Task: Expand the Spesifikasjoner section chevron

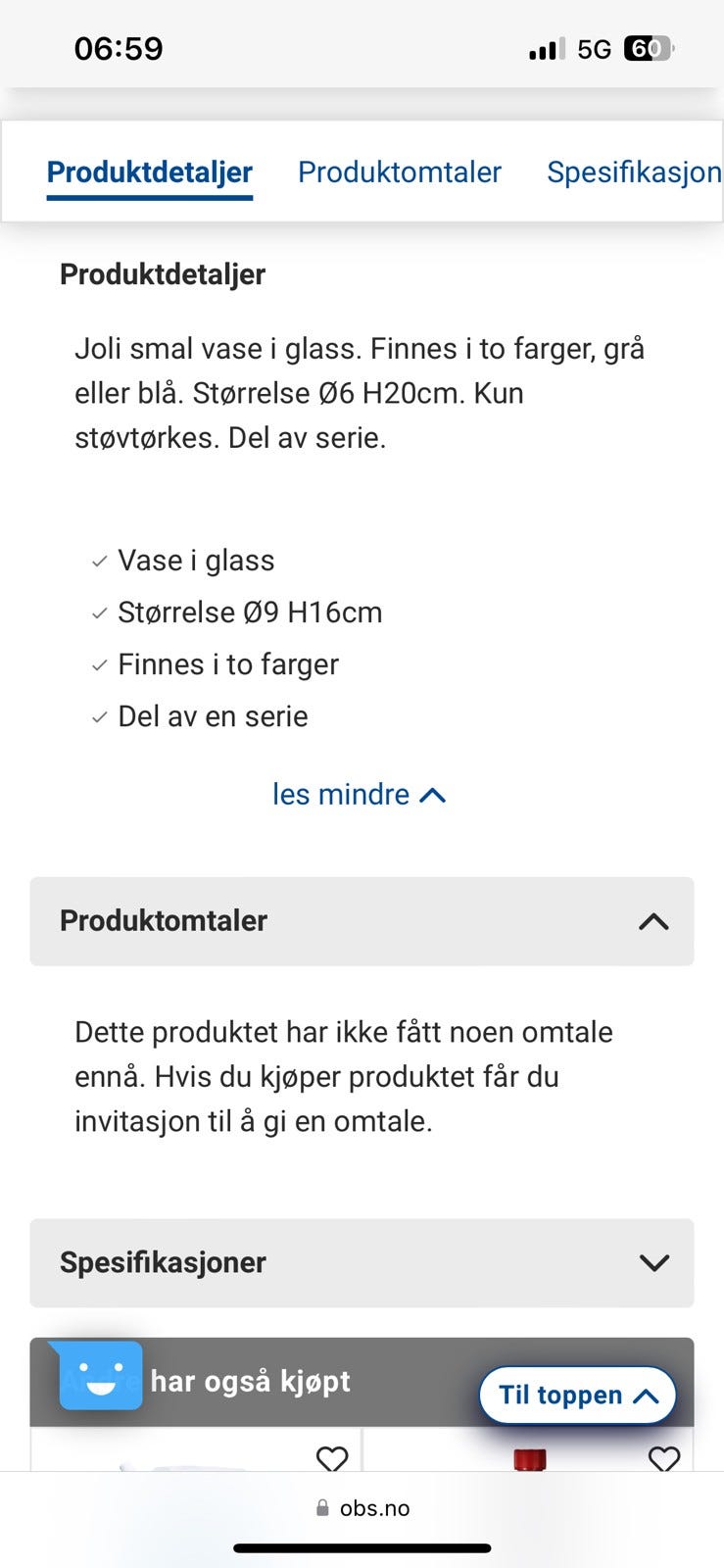Action: (654, 1263)
